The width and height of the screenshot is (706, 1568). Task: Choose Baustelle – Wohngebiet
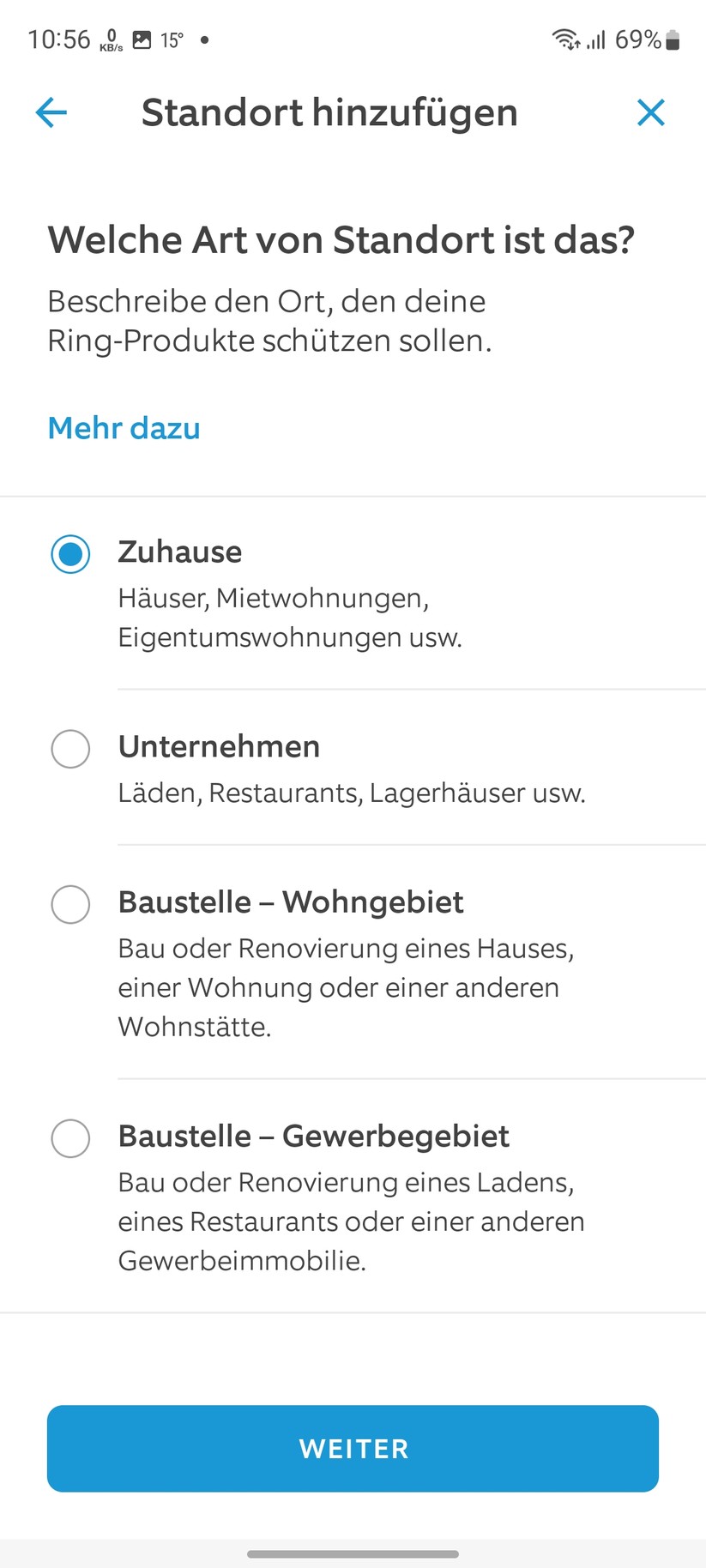pyautogui.click(x=71, y=905)
